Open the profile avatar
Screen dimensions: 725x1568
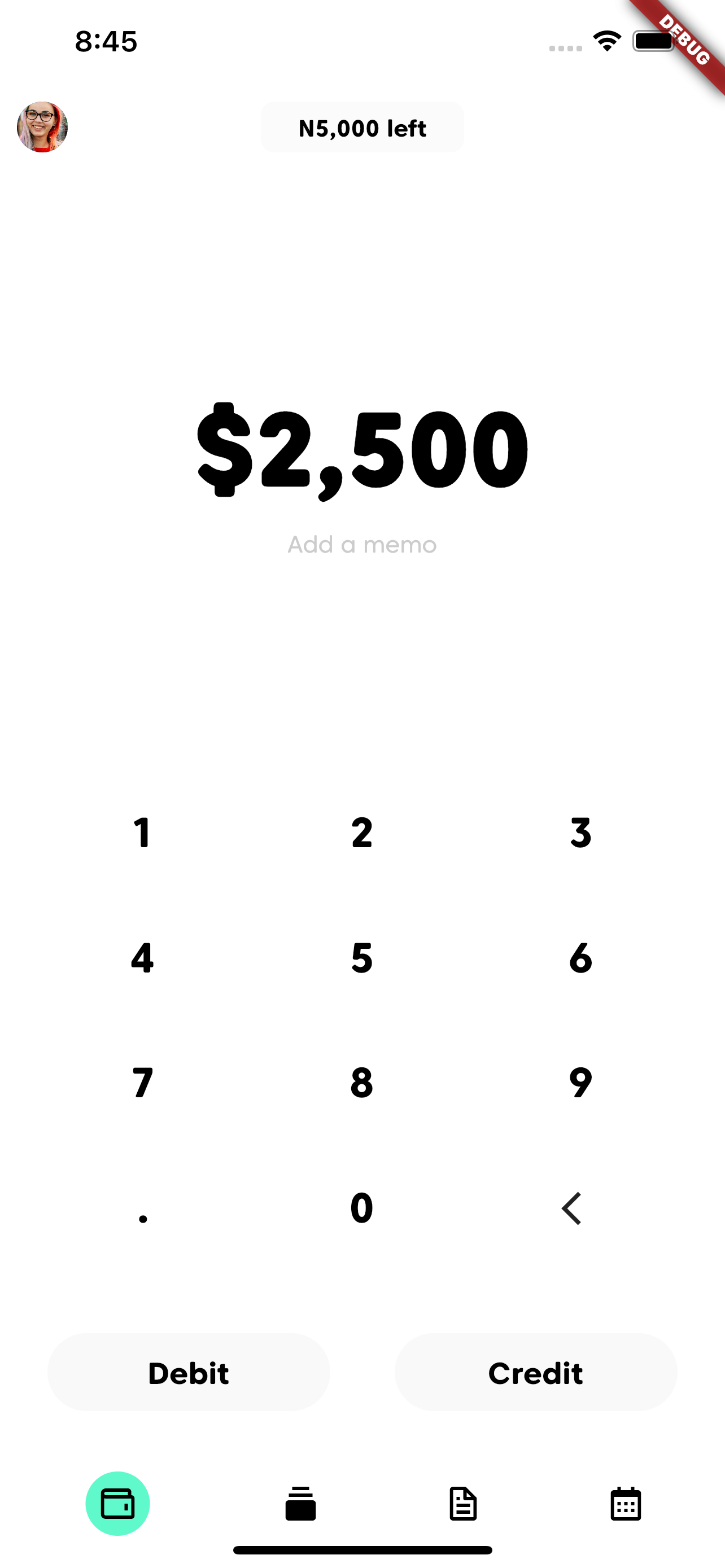point(42,126)
